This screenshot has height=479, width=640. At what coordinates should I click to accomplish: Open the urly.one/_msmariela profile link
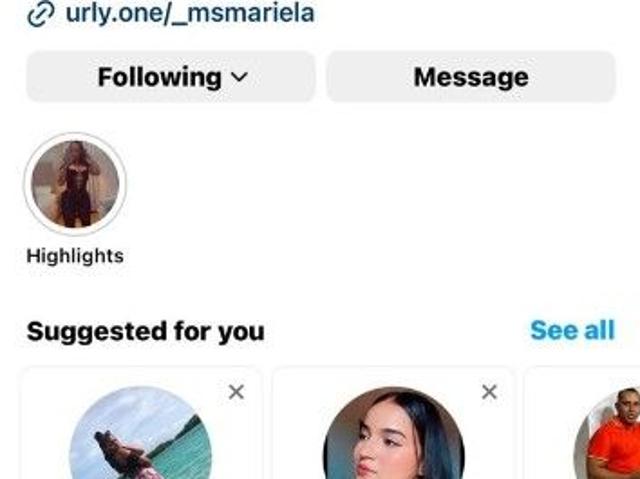[188, 14]
